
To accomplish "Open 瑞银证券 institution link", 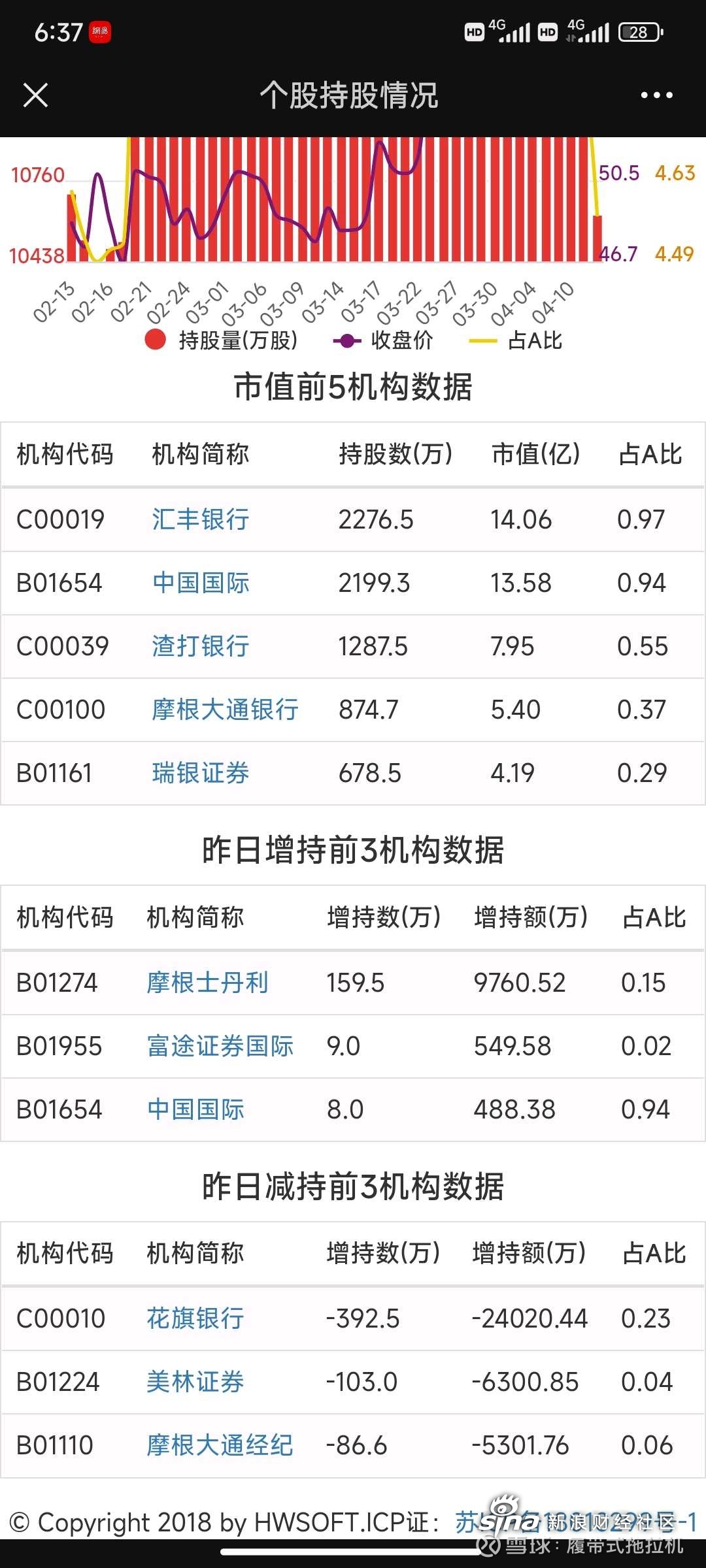I will pos(201,773).
